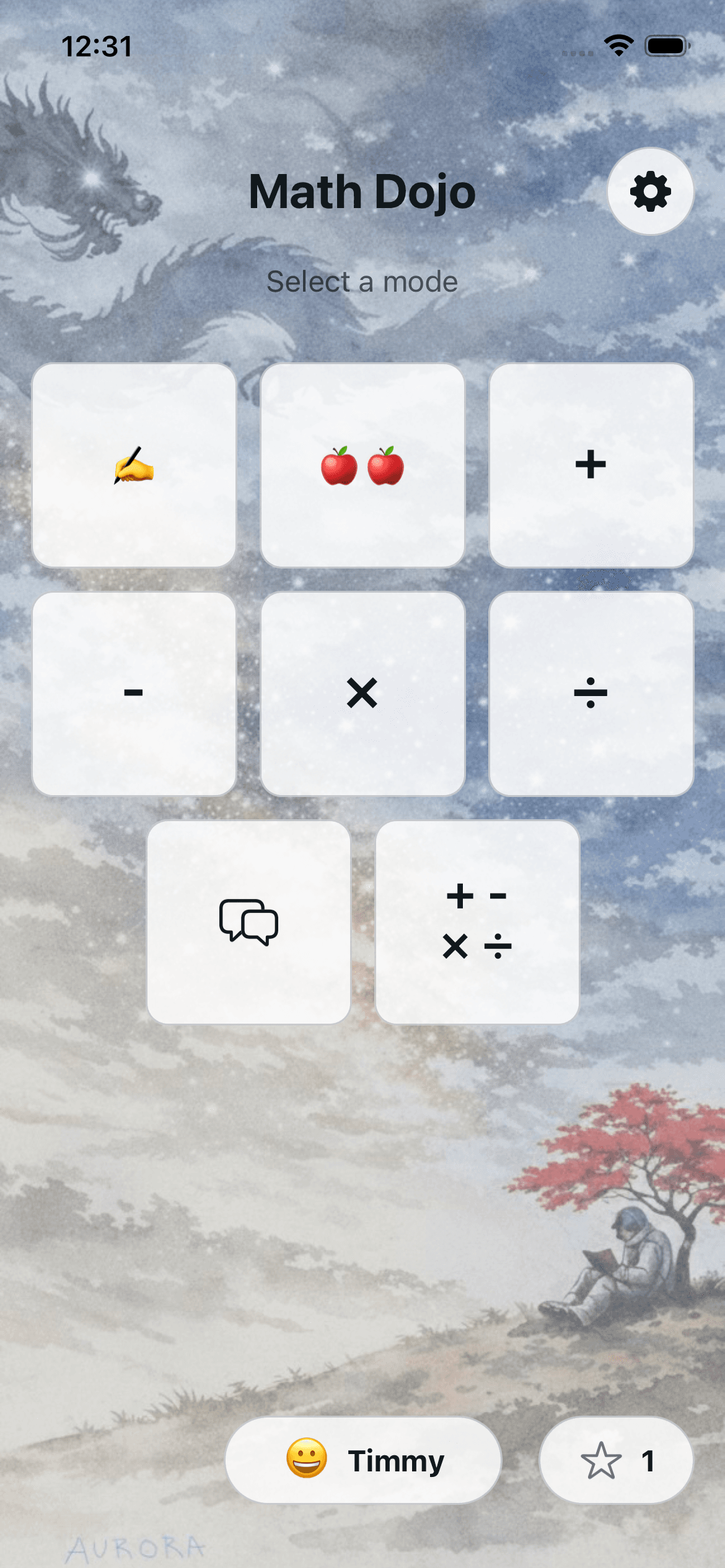Tap the battery indicator
Image resolution: width=725 pixels, height=1568 pixels.
(x=667, y=44)
